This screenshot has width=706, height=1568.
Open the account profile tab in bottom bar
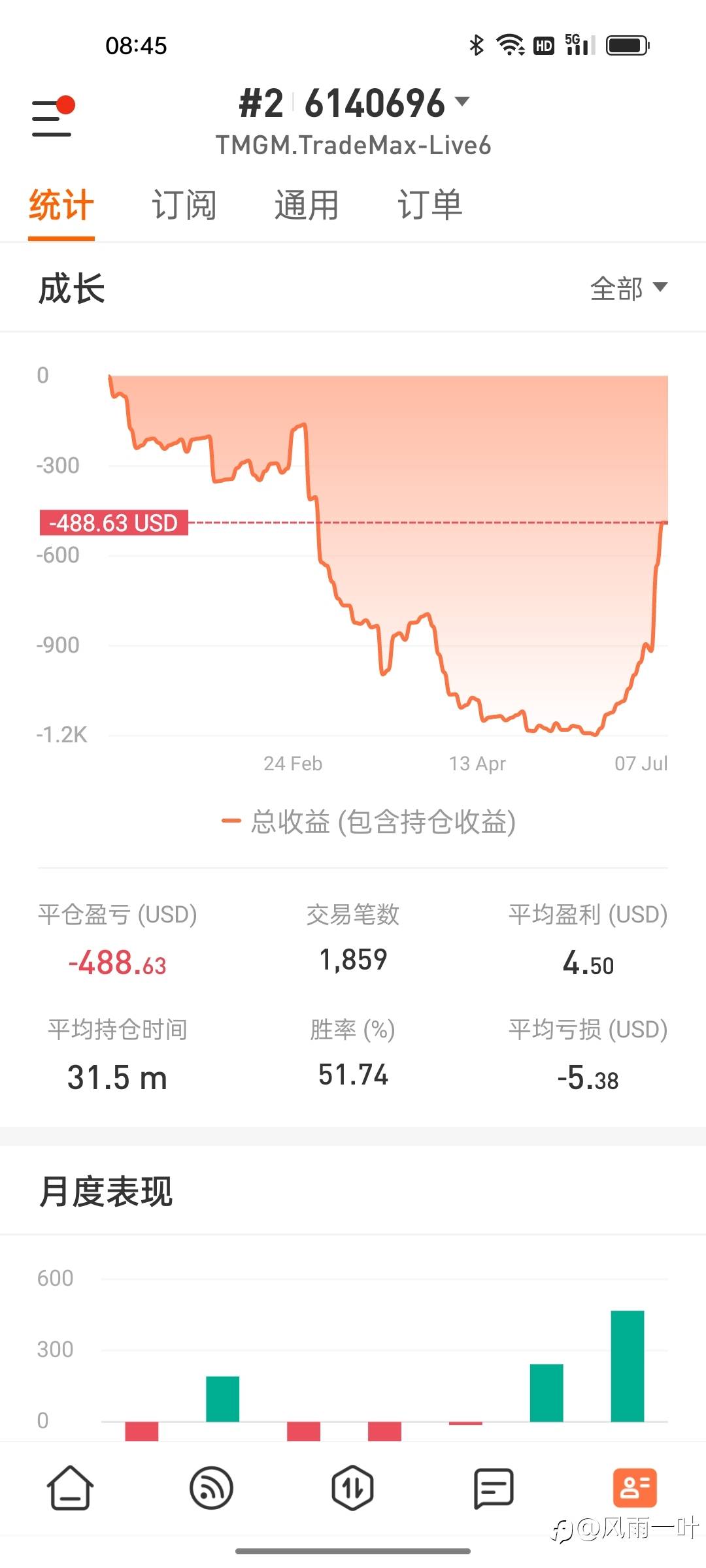click(635, 1488)
